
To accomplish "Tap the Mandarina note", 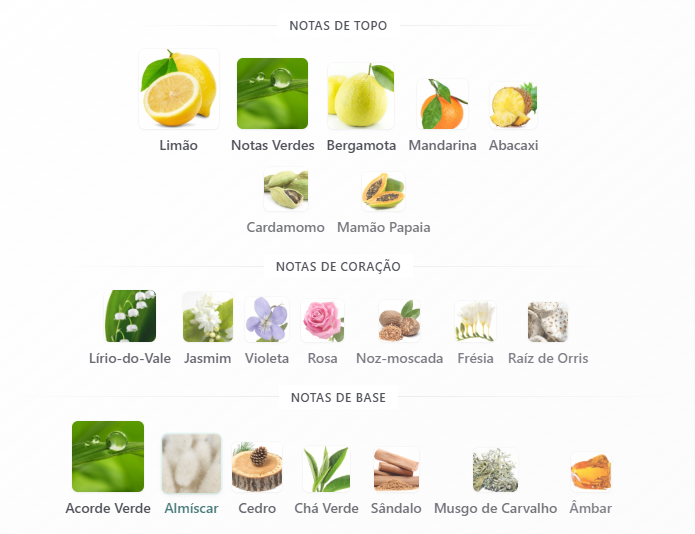I will pyautogui.click(x=442, y=105).
